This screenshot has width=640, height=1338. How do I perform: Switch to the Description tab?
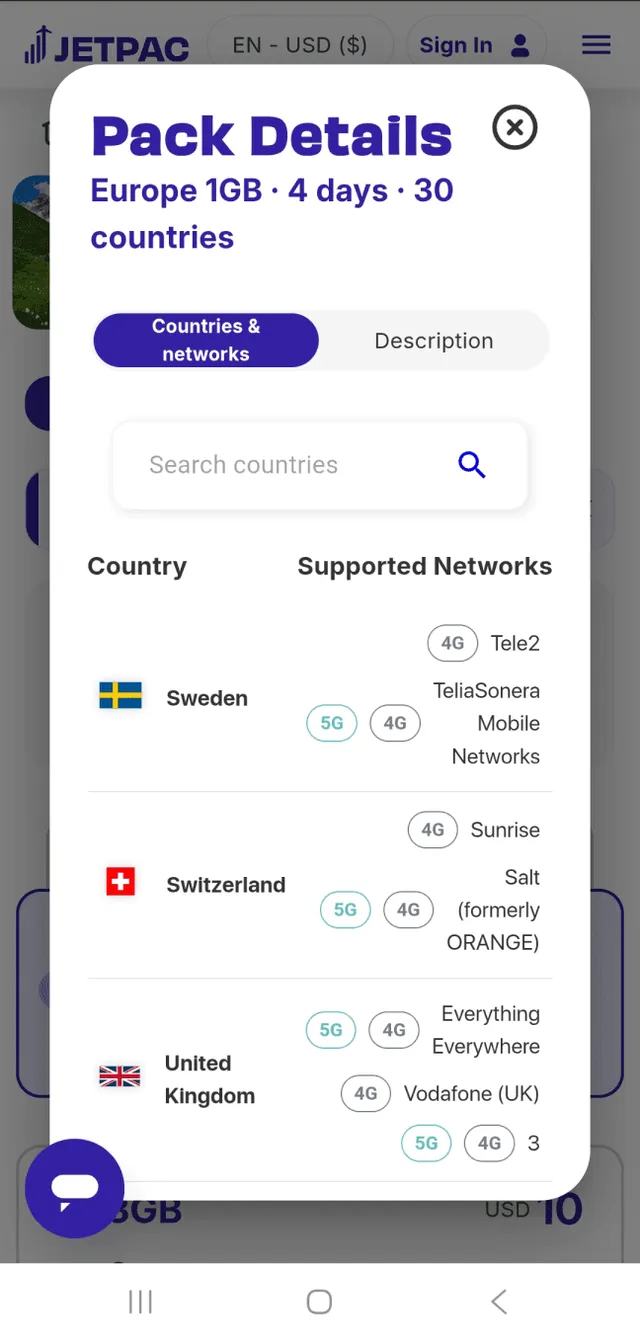point(433,341)
